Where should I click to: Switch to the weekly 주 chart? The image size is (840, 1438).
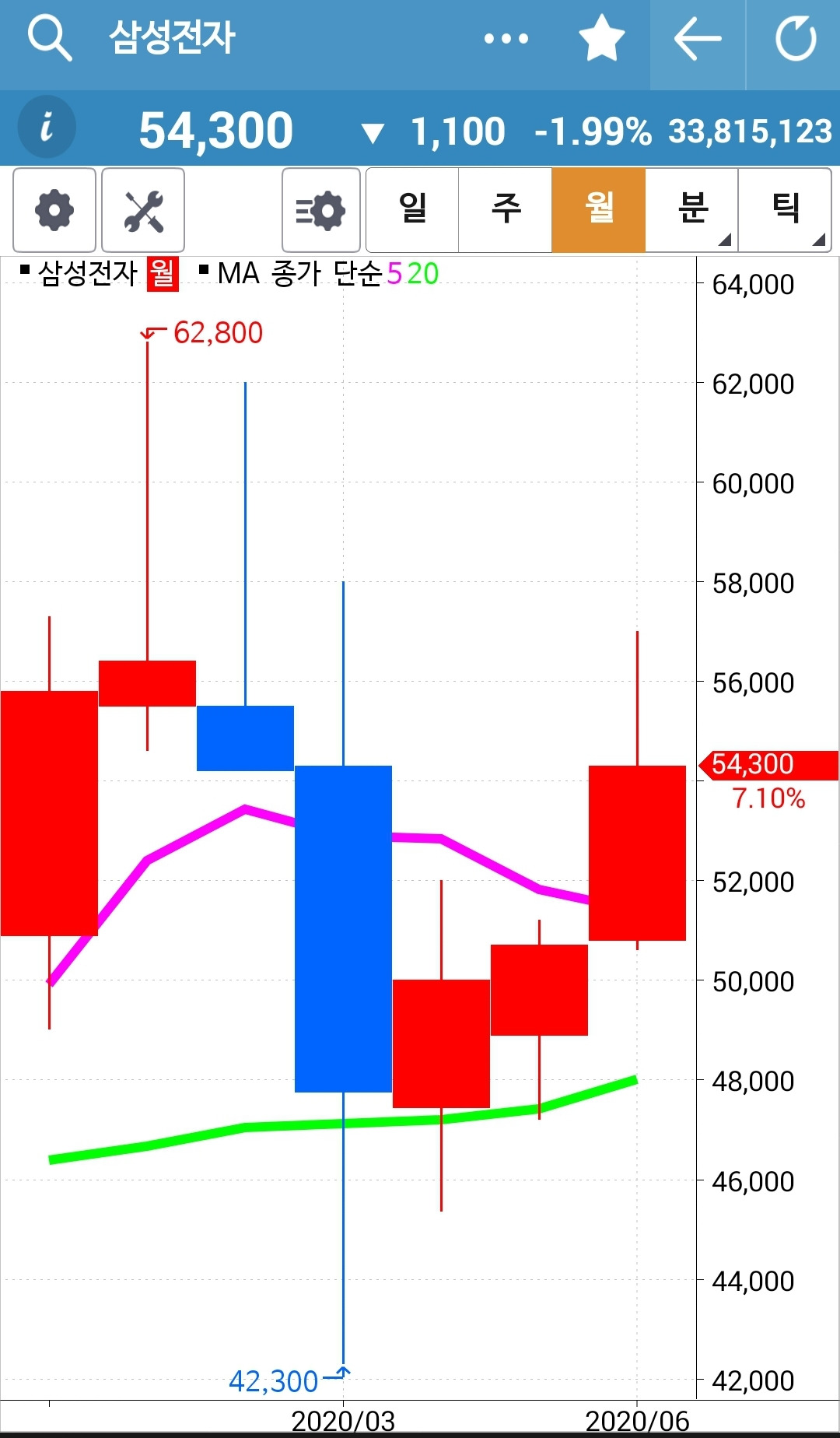pos(506,210)
